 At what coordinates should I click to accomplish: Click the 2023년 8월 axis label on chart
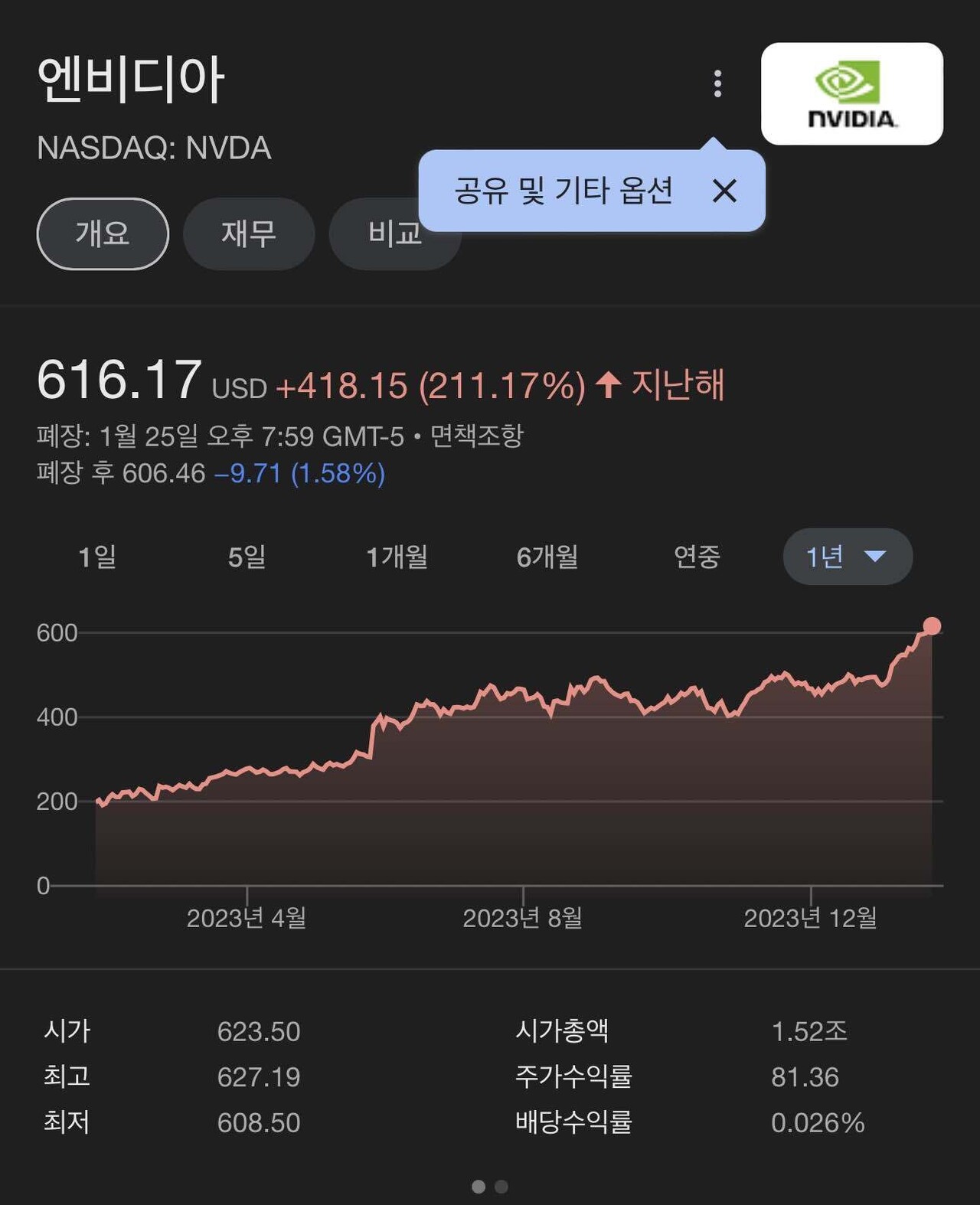(x=524, y=919)
